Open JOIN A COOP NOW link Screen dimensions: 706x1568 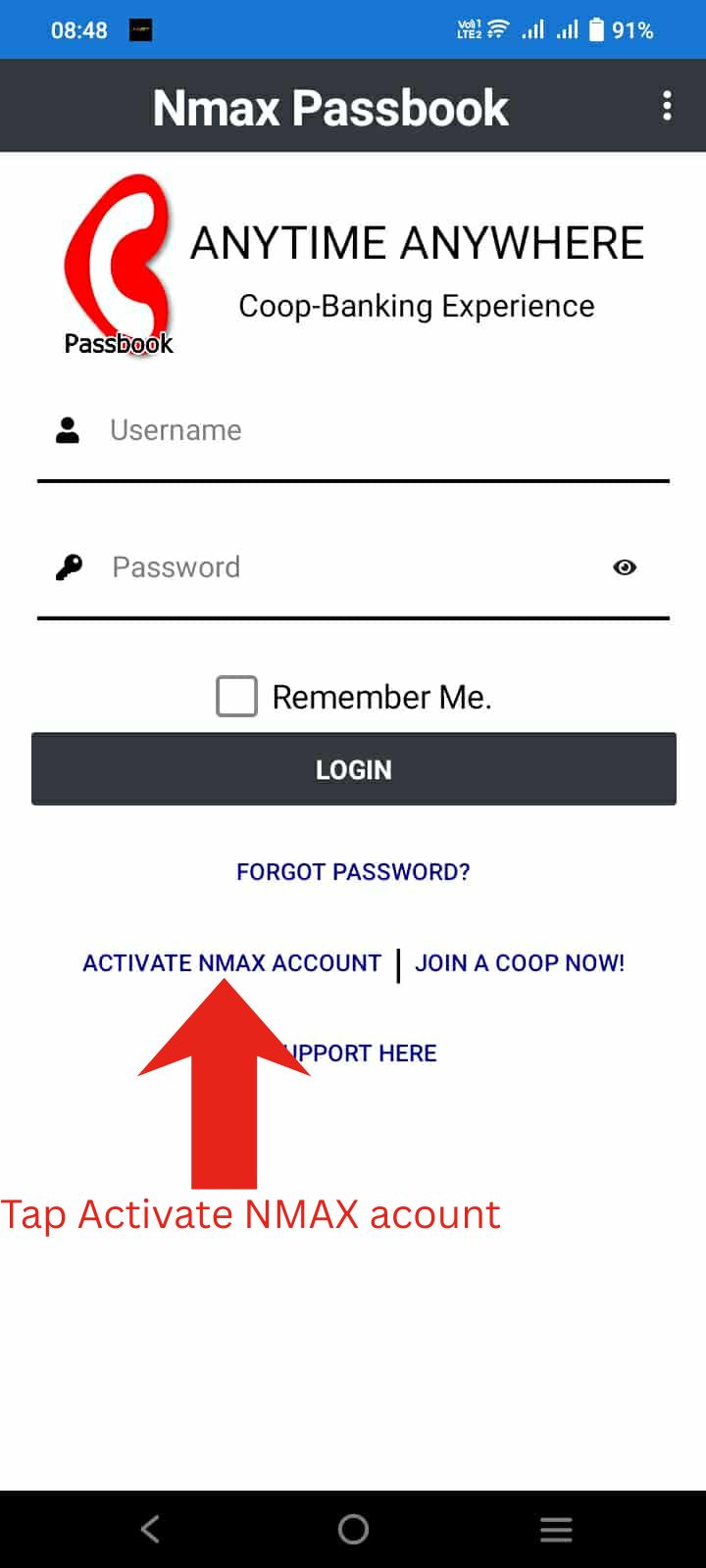pos(520,962)
